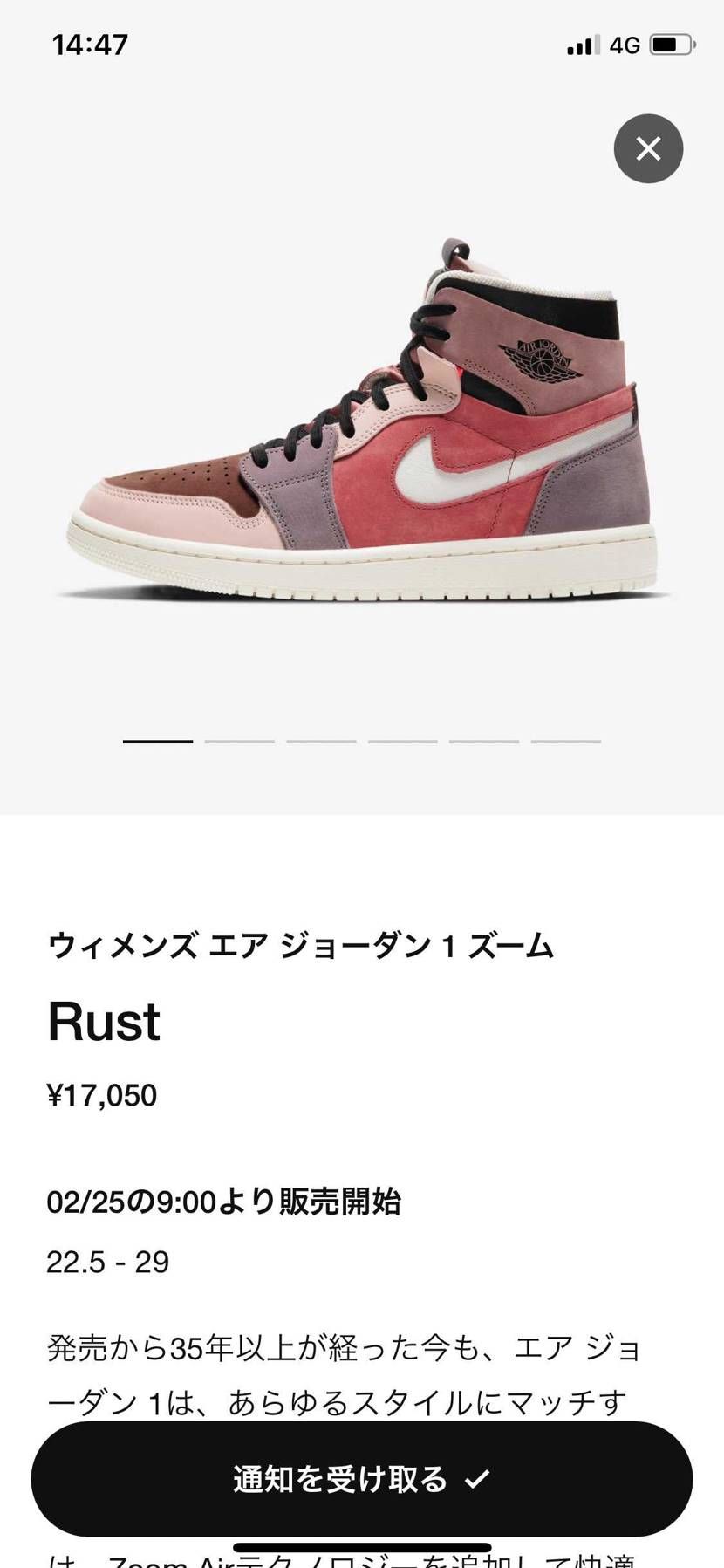Select the price ¥17,050
The height and width of the screenshot is (1568, 724).
[102, 1096]
